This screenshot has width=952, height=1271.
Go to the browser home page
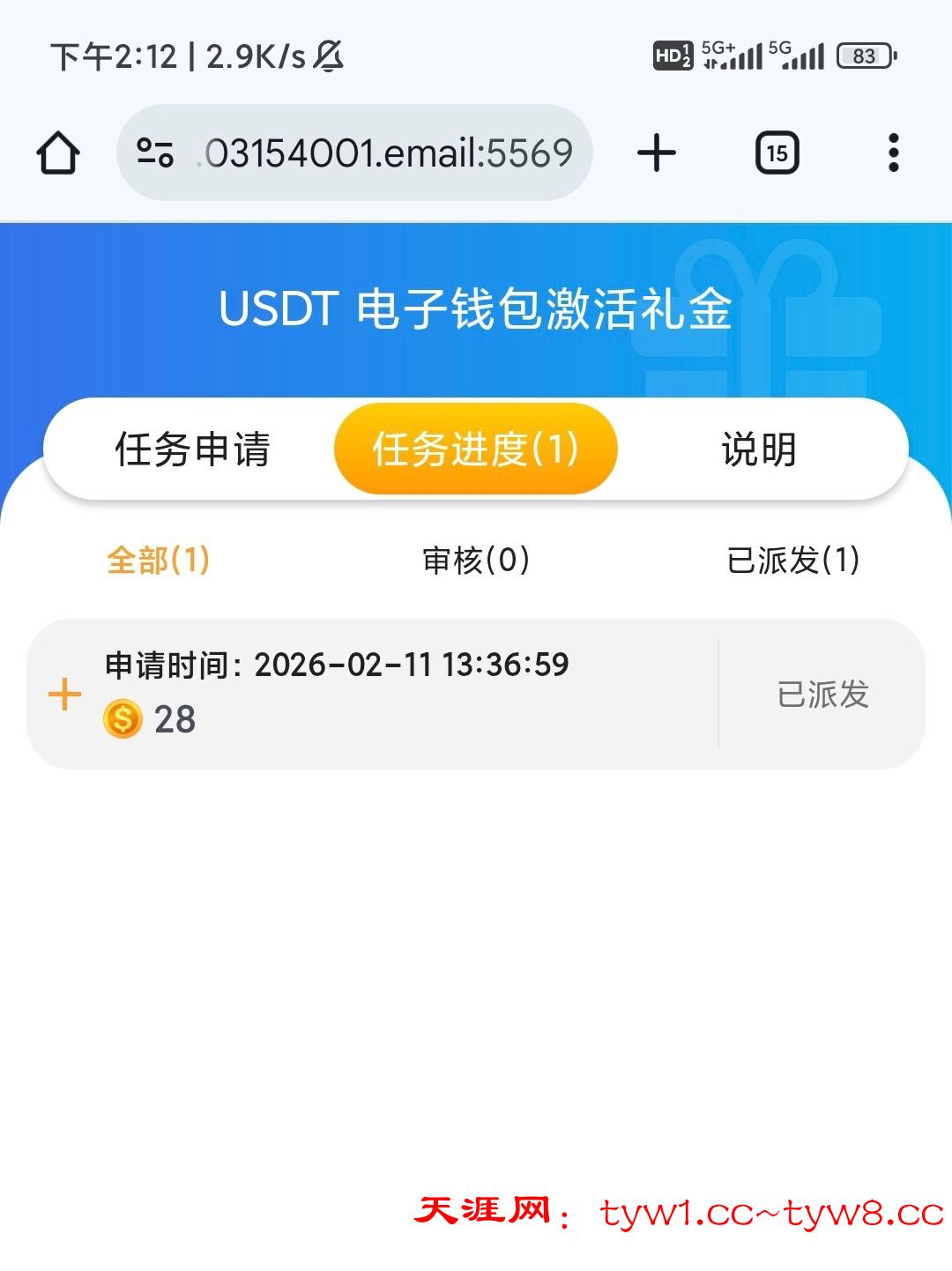click(x=58, y=153)
